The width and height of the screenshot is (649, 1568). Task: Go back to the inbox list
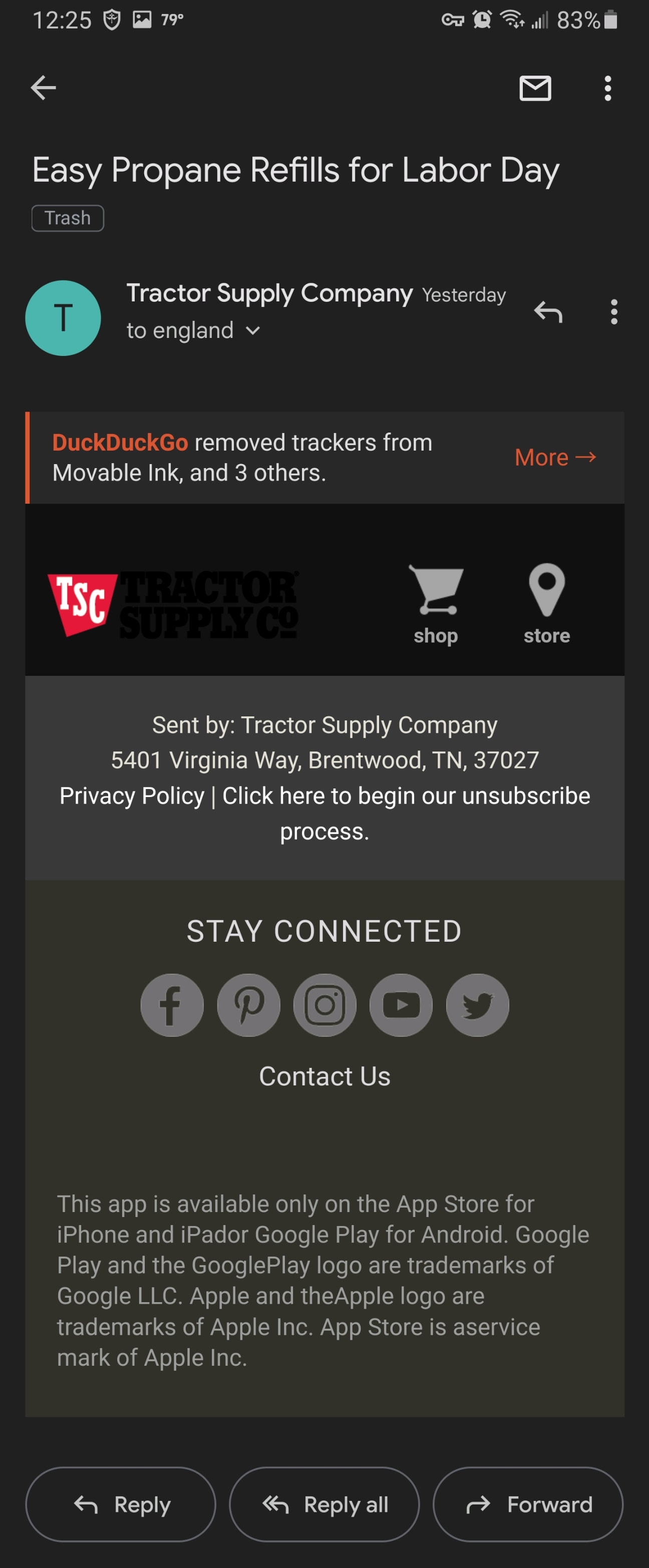[43, 88]
